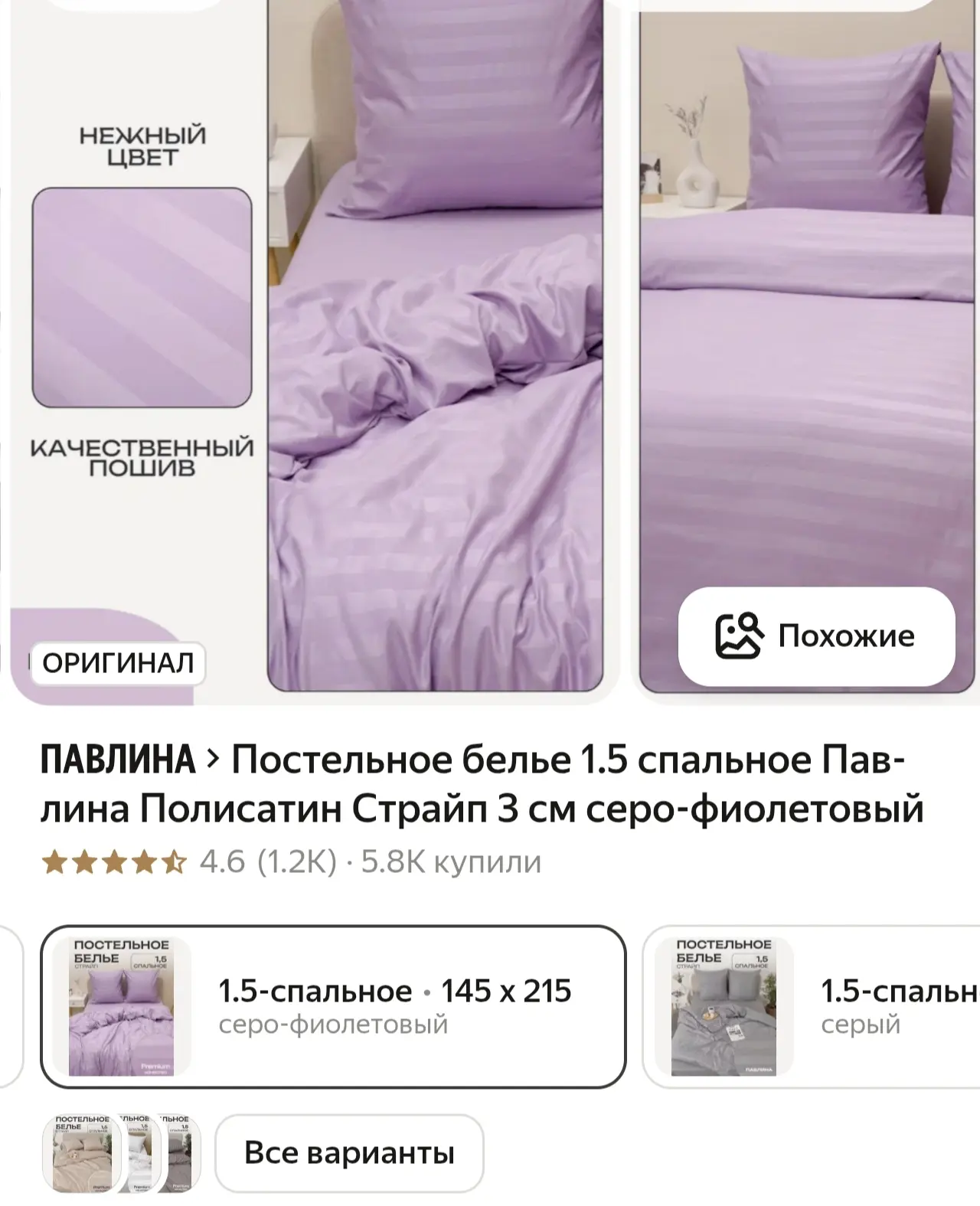Open the ПАВЛИНА brand link

tap(118, 760)
